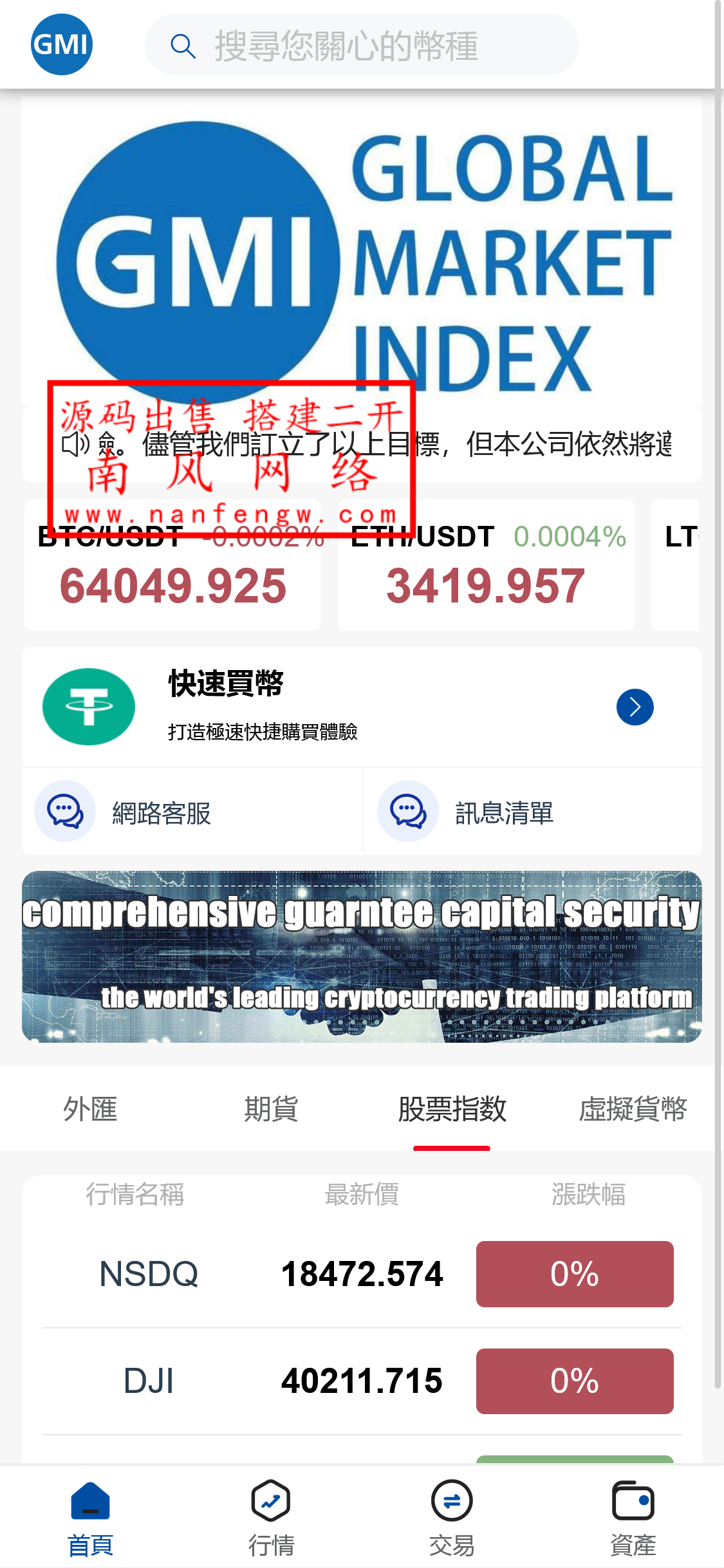This screenshot has width=724, height=1568.
Task: Click the 網路客服 chat bubble icon
Action: click(64, 812)
